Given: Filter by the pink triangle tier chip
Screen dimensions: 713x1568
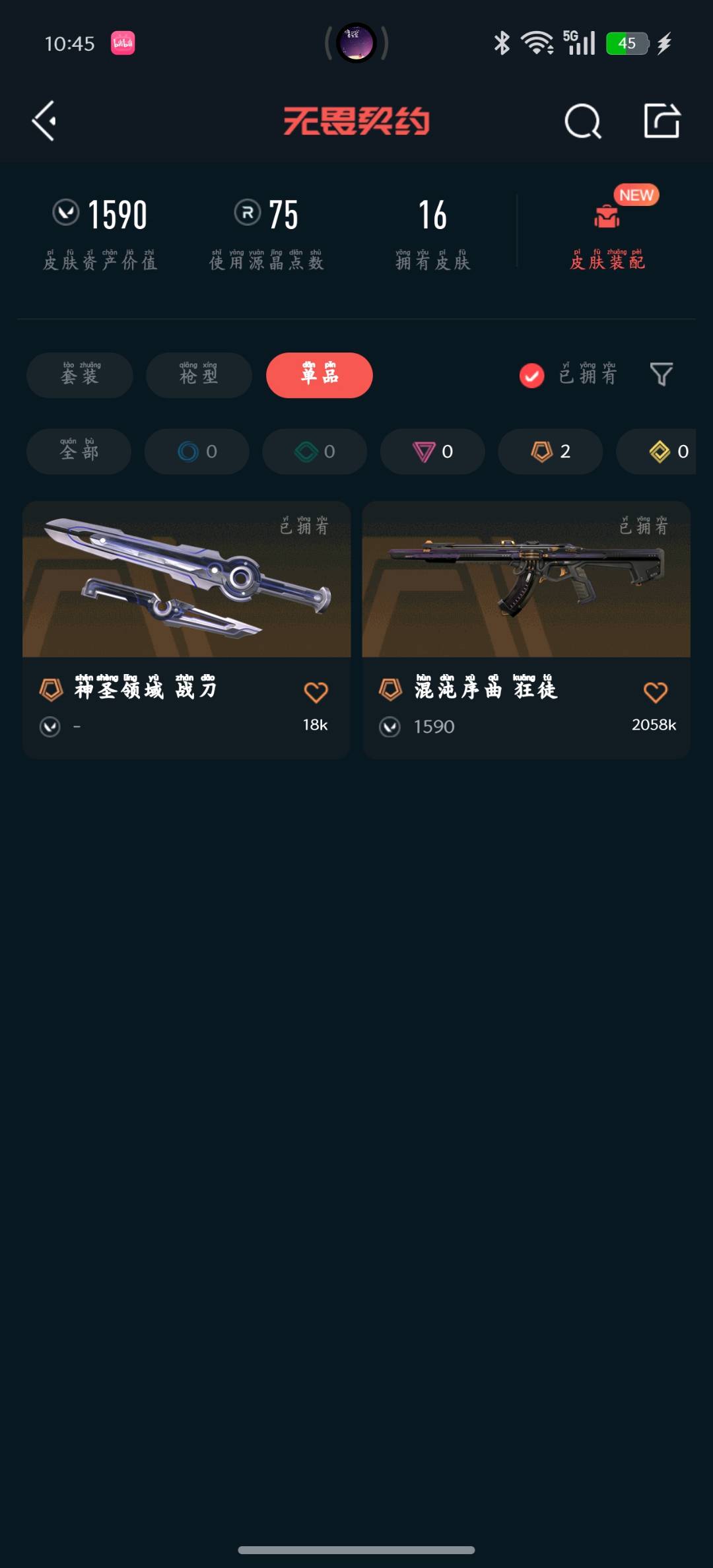Looking at the screenshot, I should coord(432,452).
